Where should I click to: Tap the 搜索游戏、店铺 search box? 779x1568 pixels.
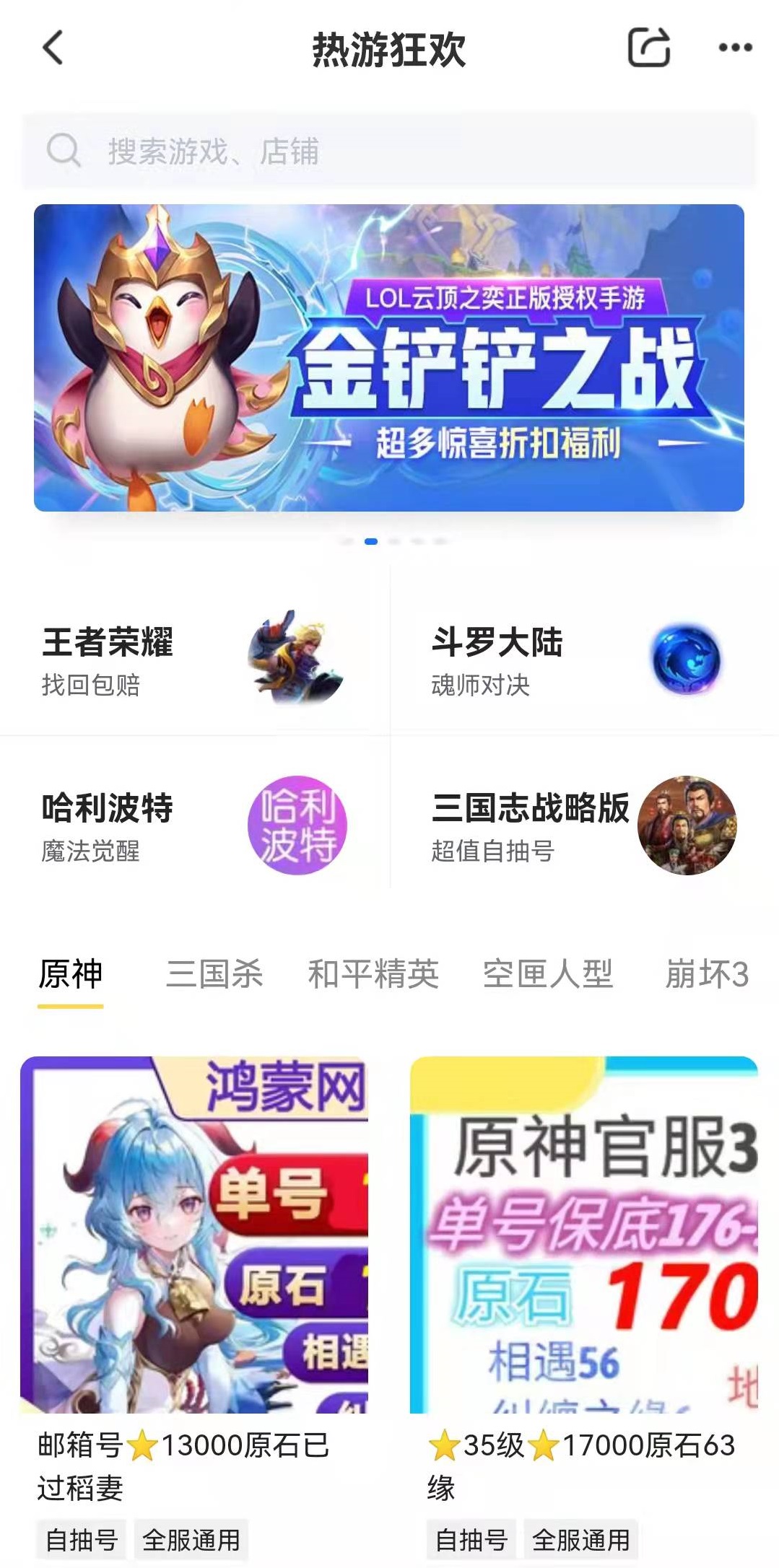(x=388, y=152)
